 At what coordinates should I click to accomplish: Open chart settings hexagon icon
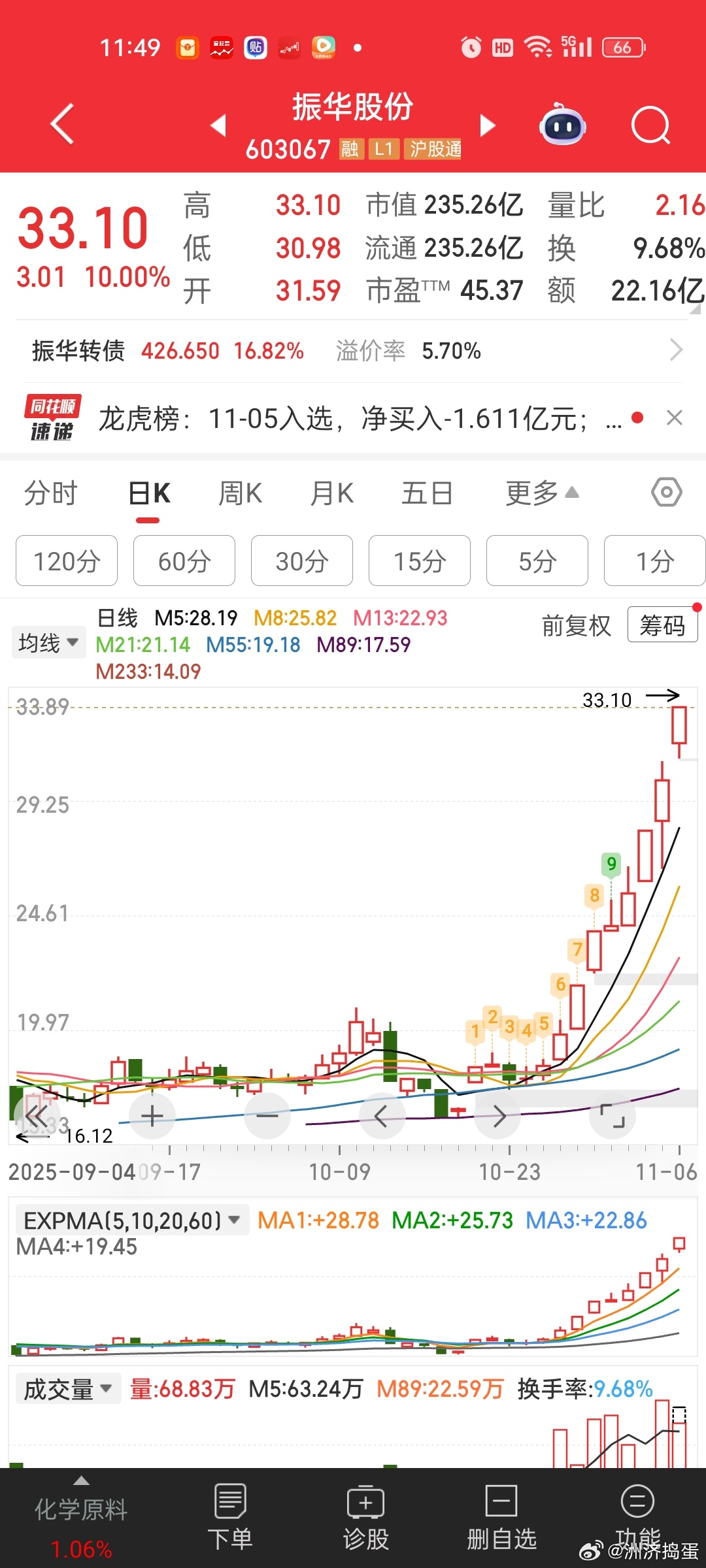667,492
